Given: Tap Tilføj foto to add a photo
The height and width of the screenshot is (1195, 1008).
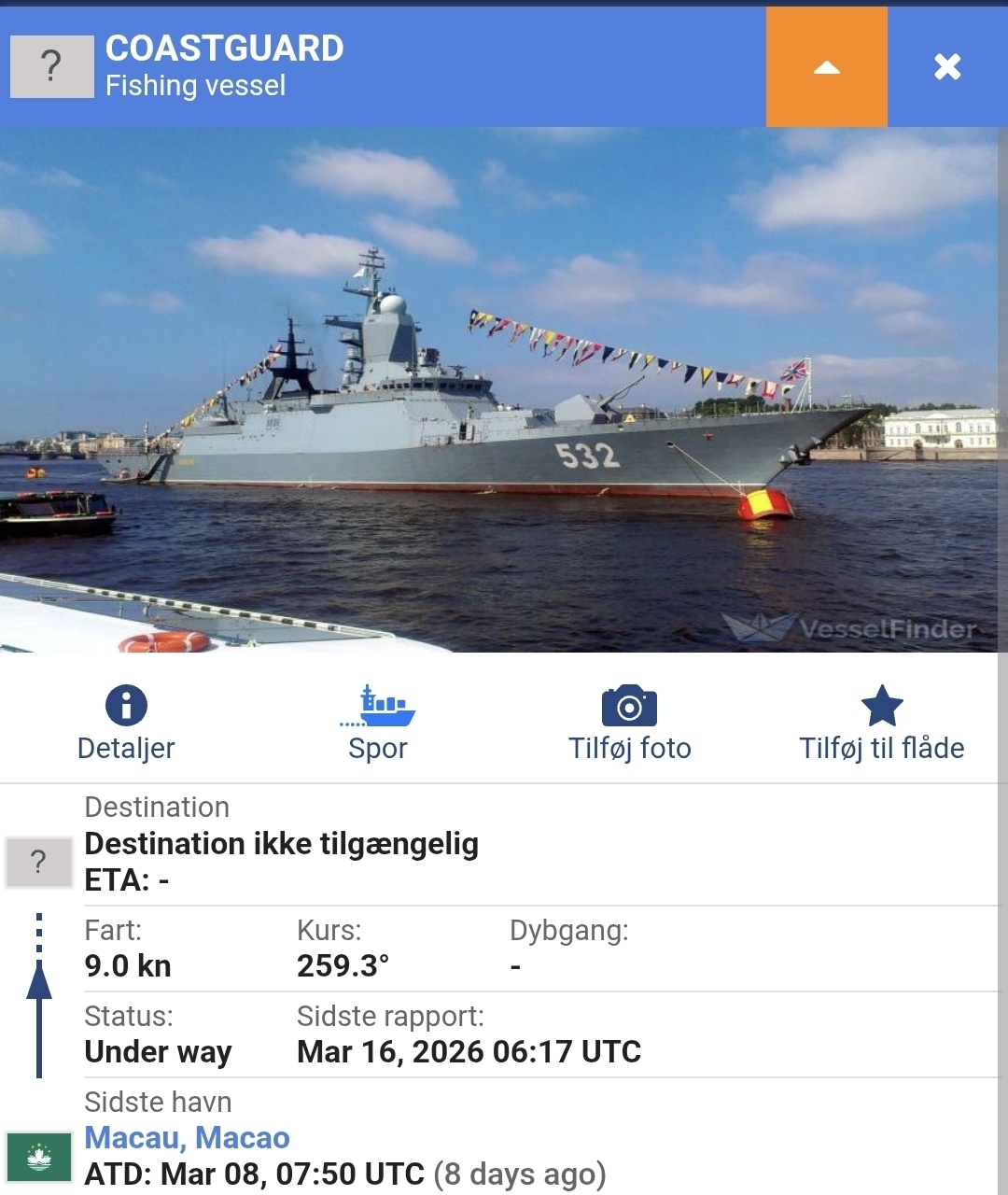Looking at the screenshot, I should tap(629, 723).
